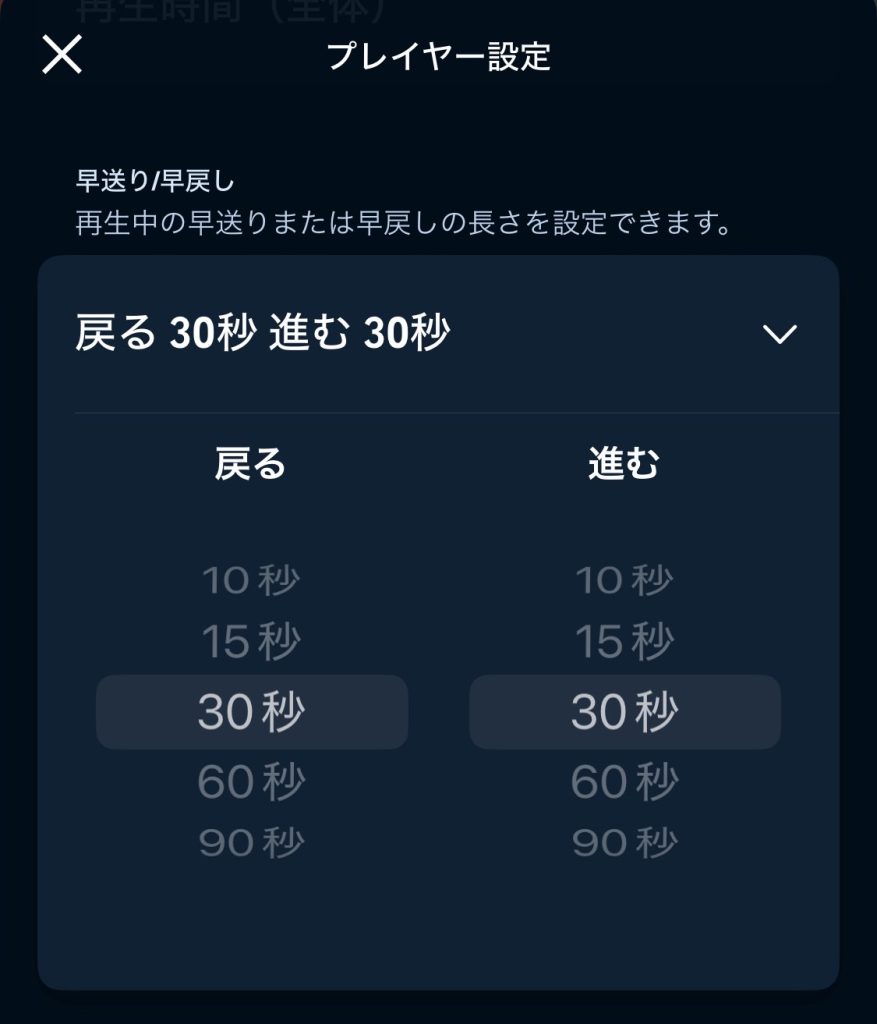Screen dimensions: 877x1024
Task: Select 10秒 in the 進む column
Action: (x=624, y=580)
